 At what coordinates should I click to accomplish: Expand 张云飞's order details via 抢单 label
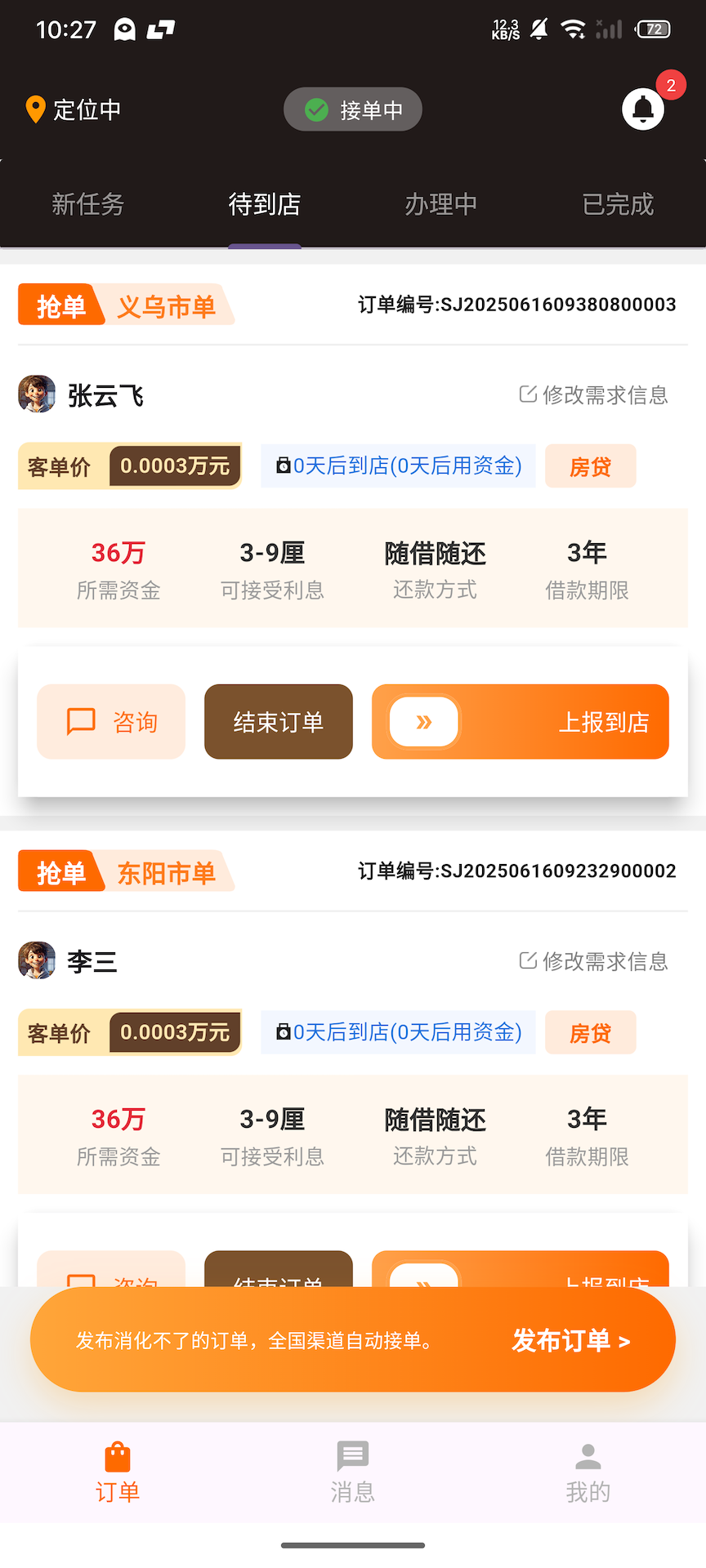point(60,304)
